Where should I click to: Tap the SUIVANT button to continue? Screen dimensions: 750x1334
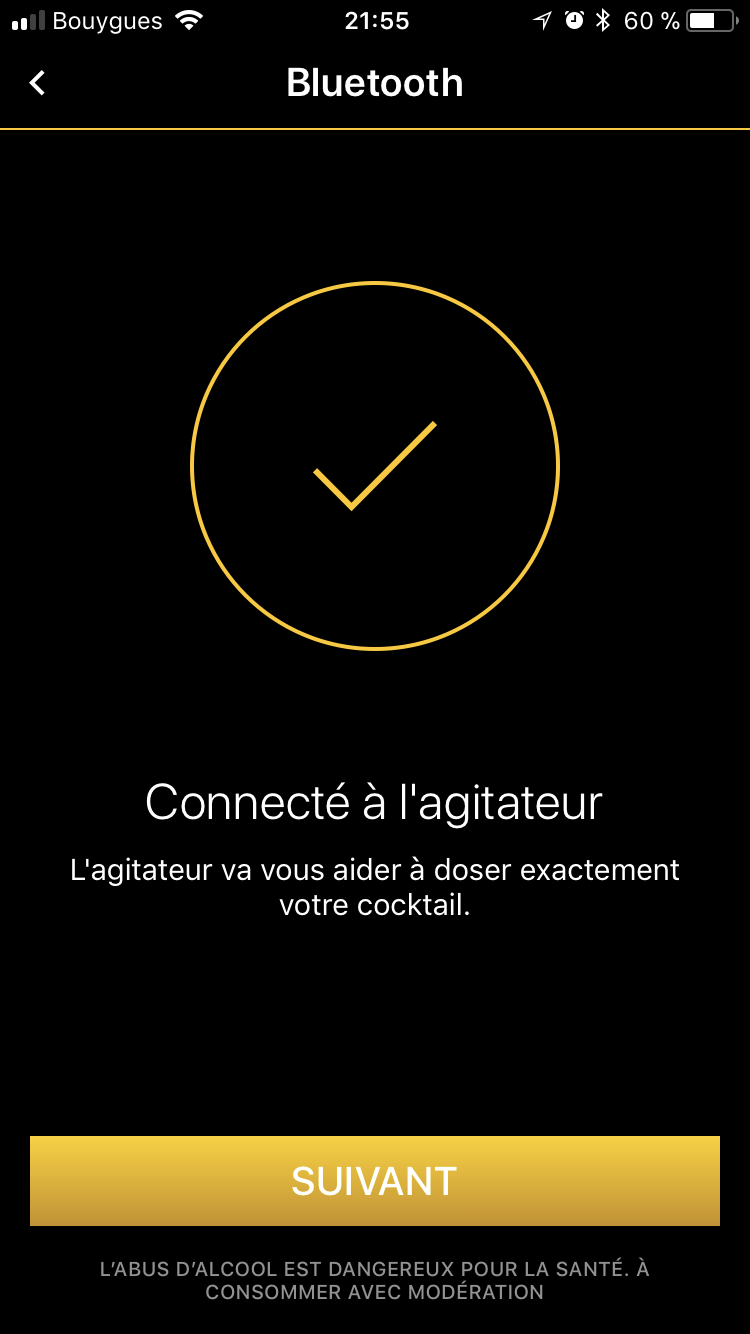375,1181
